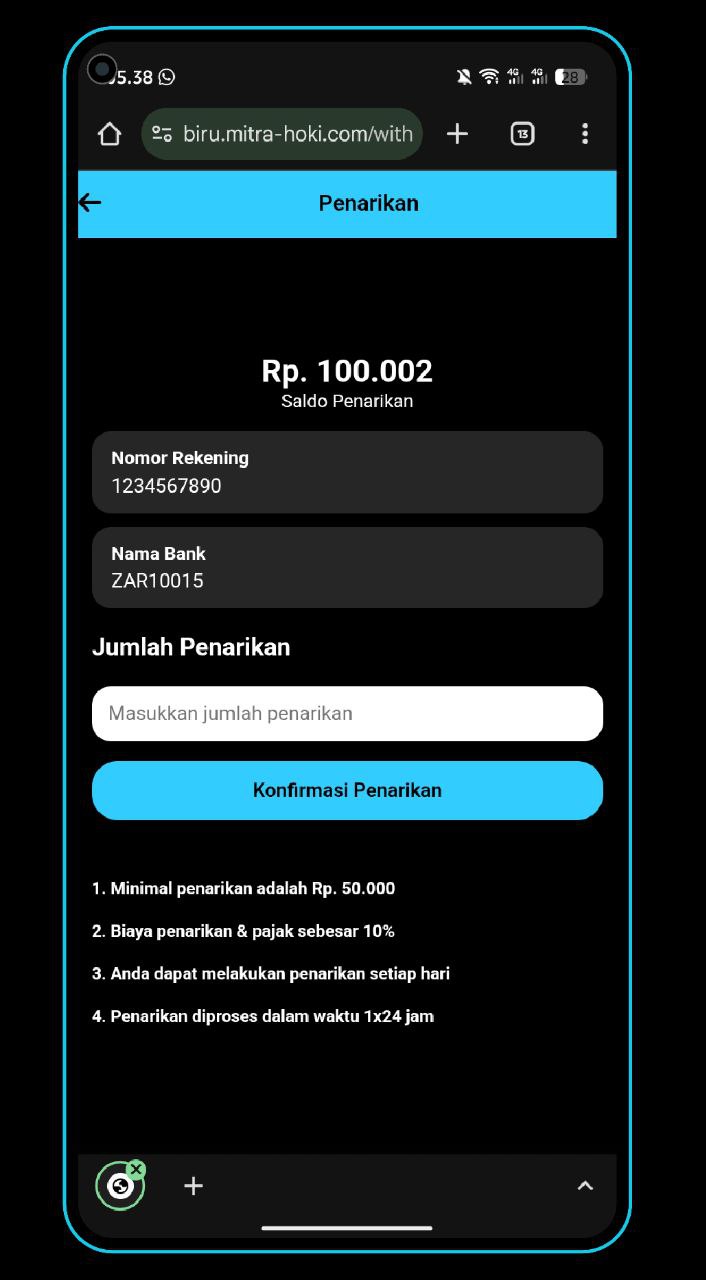Open a new browser tab
This screenshot has width=706, height=1280.
click(x=457, y=134)
